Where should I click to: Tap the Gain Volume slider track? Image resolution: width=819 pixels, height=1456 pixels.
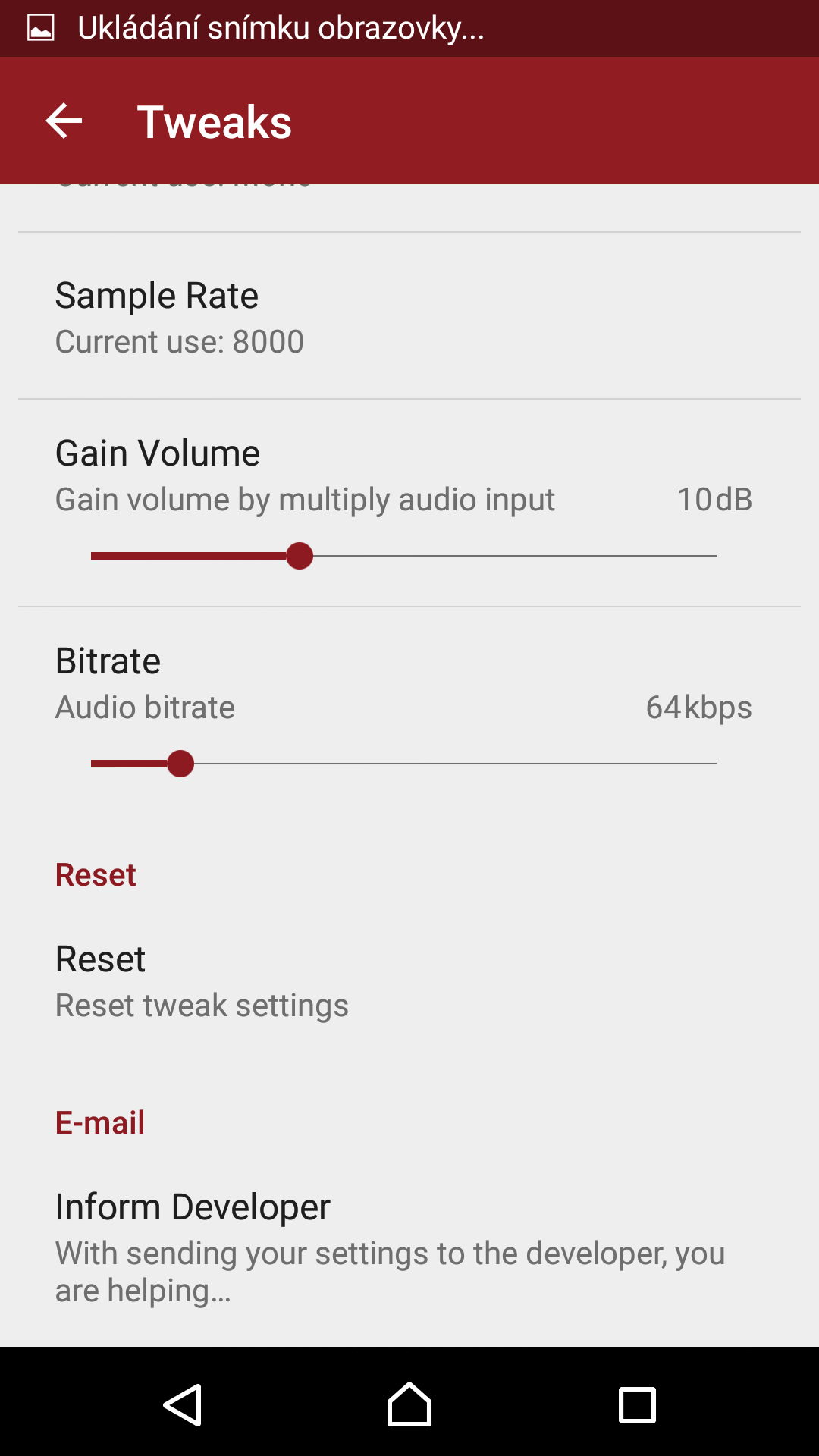[x=403, y=556]
